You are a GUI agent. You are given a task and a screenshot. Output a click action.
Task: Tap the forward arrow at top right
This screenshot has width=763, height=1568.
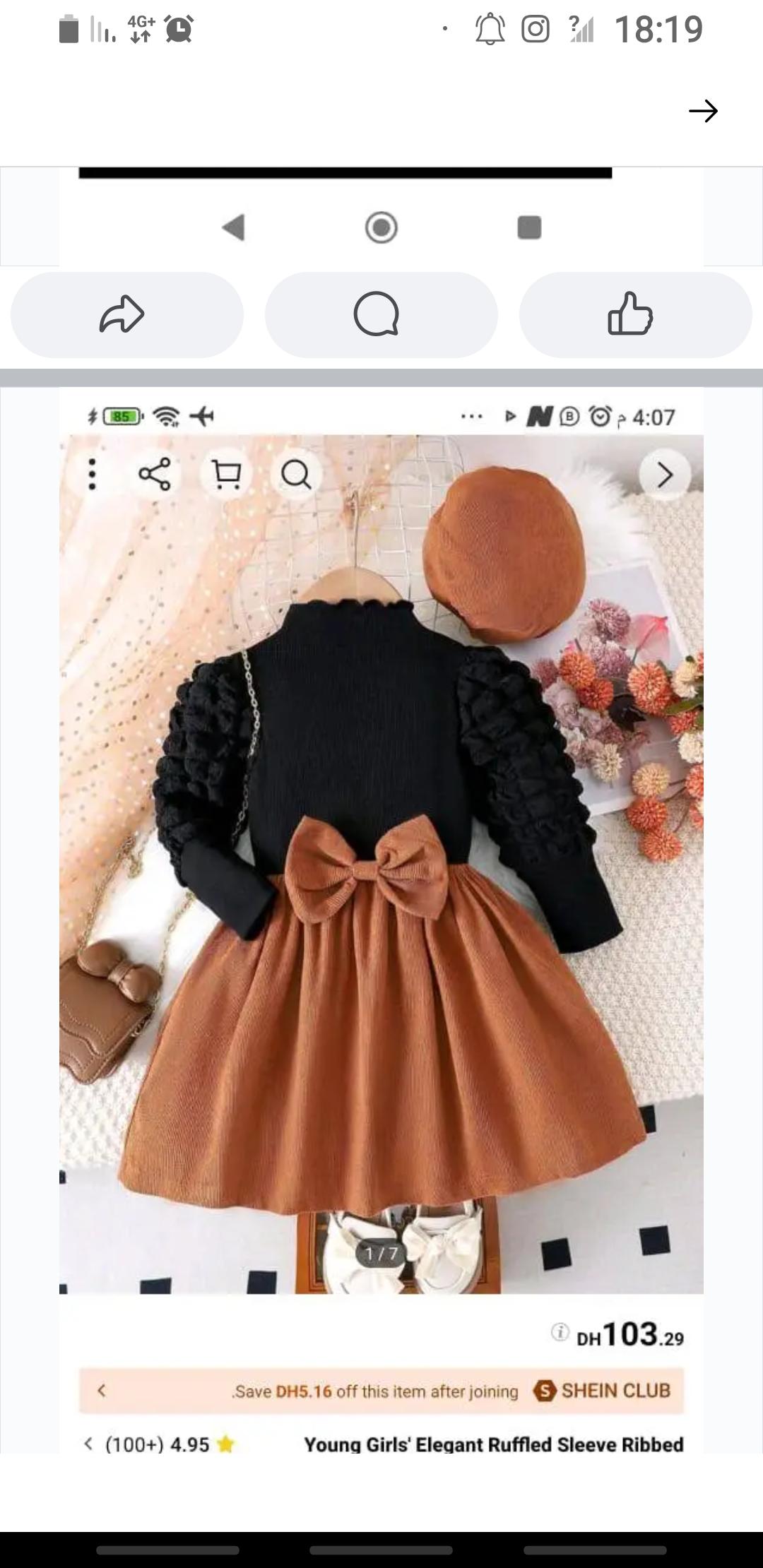703,111
